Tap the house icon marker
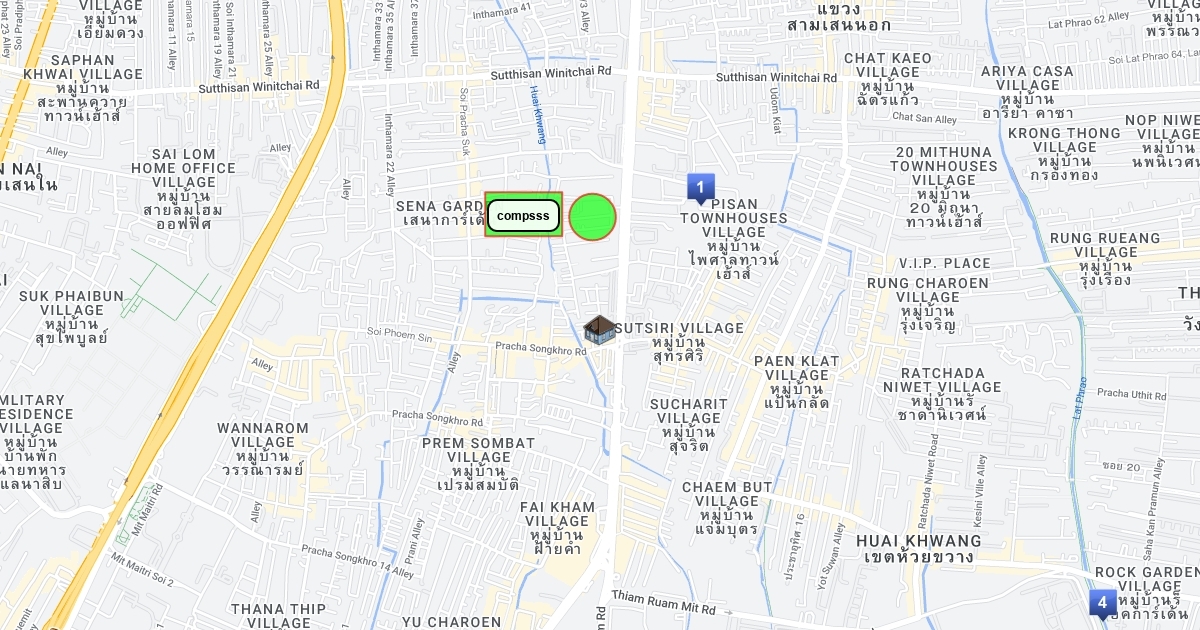The image size is (1200, 630). (599, 330)
